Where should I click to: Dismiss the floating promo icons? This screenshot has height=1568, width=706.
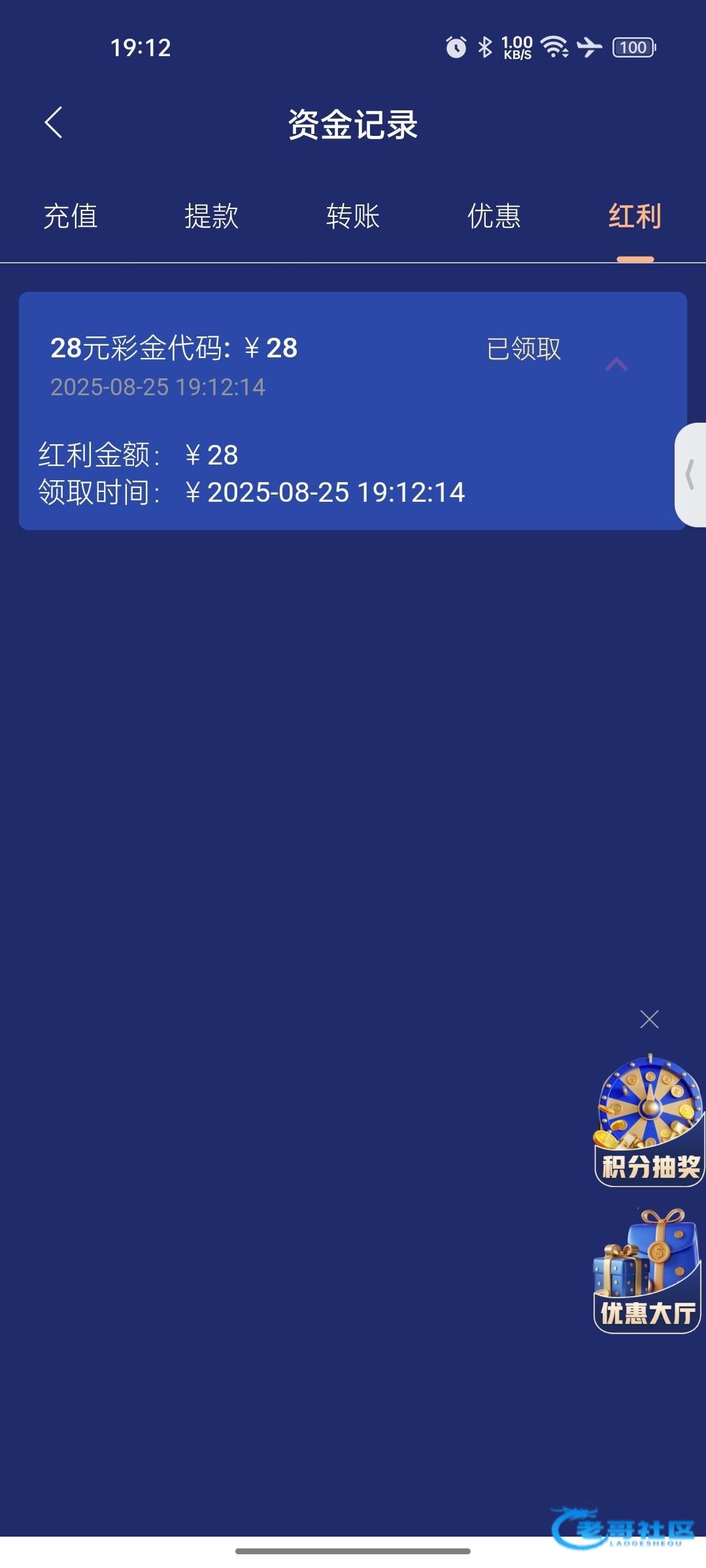(649, 1019)
